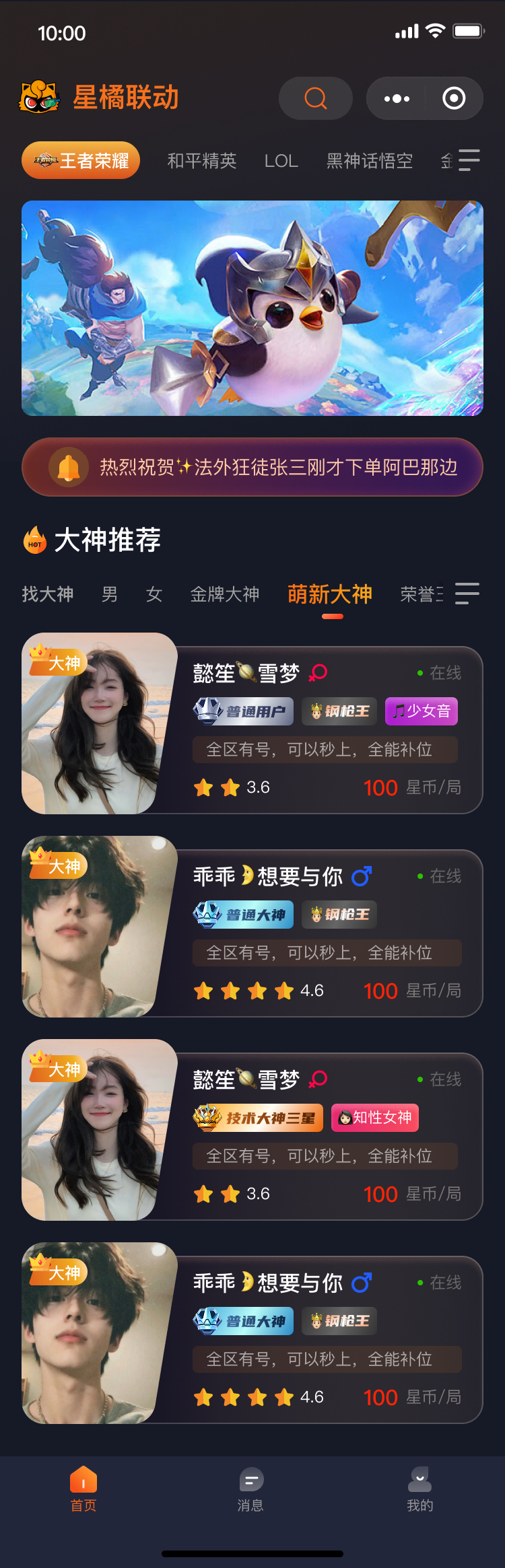Expand the full game category list
This screenshot has height=1568, width=505.
[x=468, y=160]
